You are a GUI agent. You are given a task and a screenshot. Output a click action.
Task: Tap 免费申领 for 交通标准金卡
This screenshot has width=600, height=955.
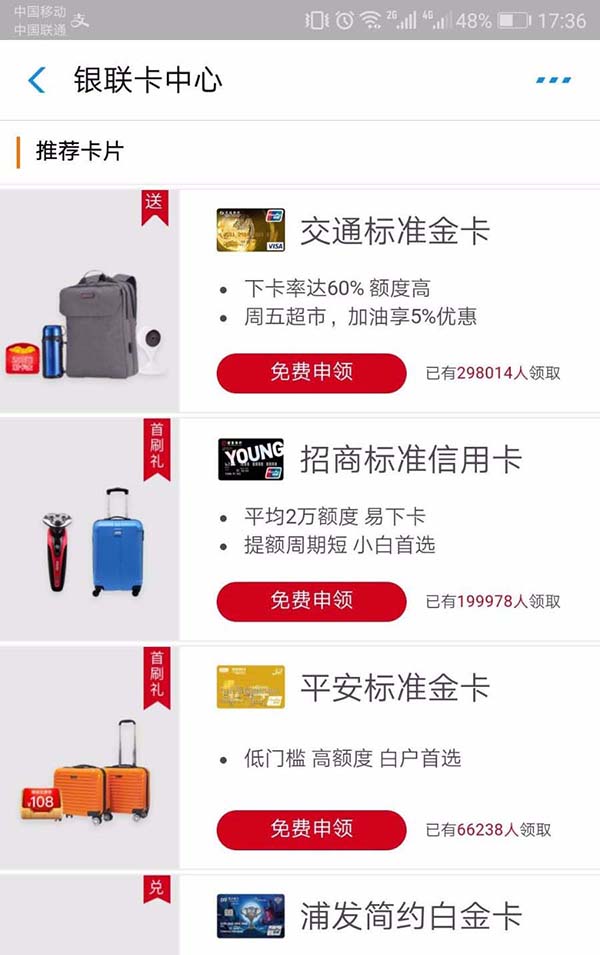[311, 373]
